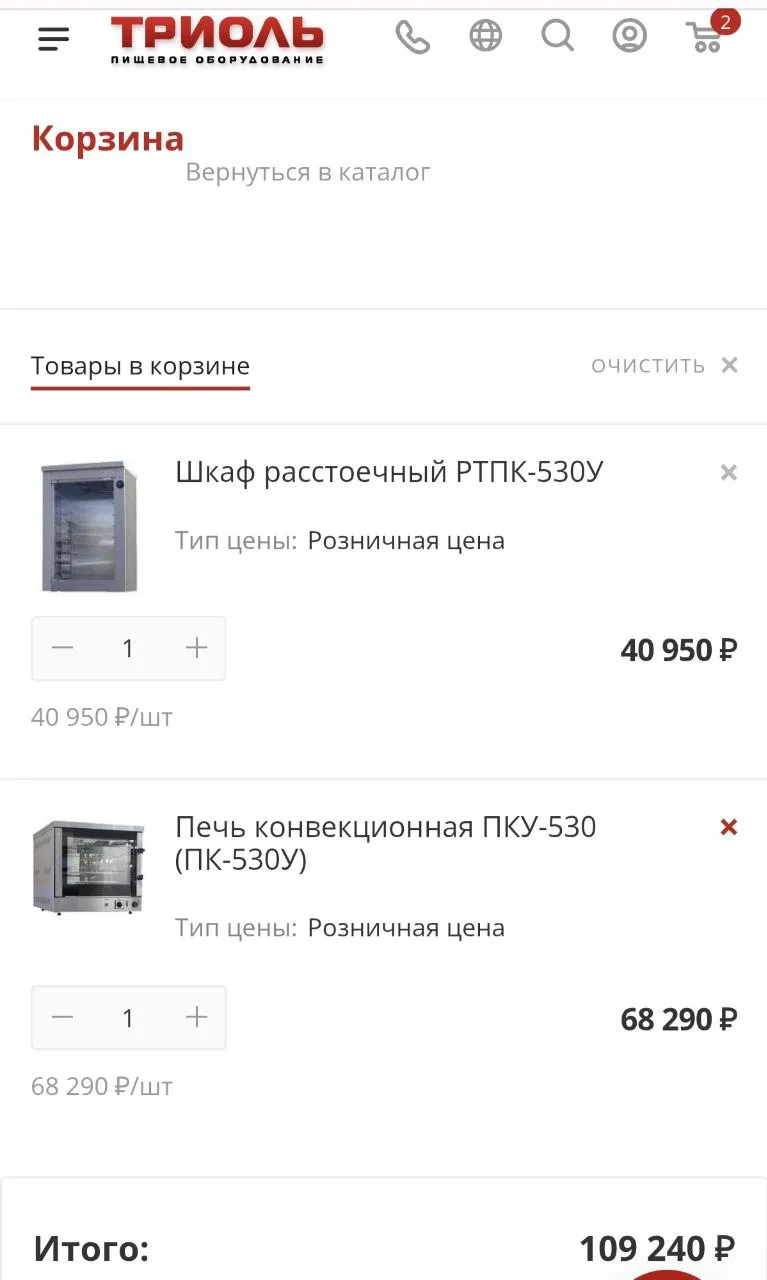767x1280 pixels.
Task: Open Печь конвекционная ПКУ-530 product image
Action: click(89, 866)
